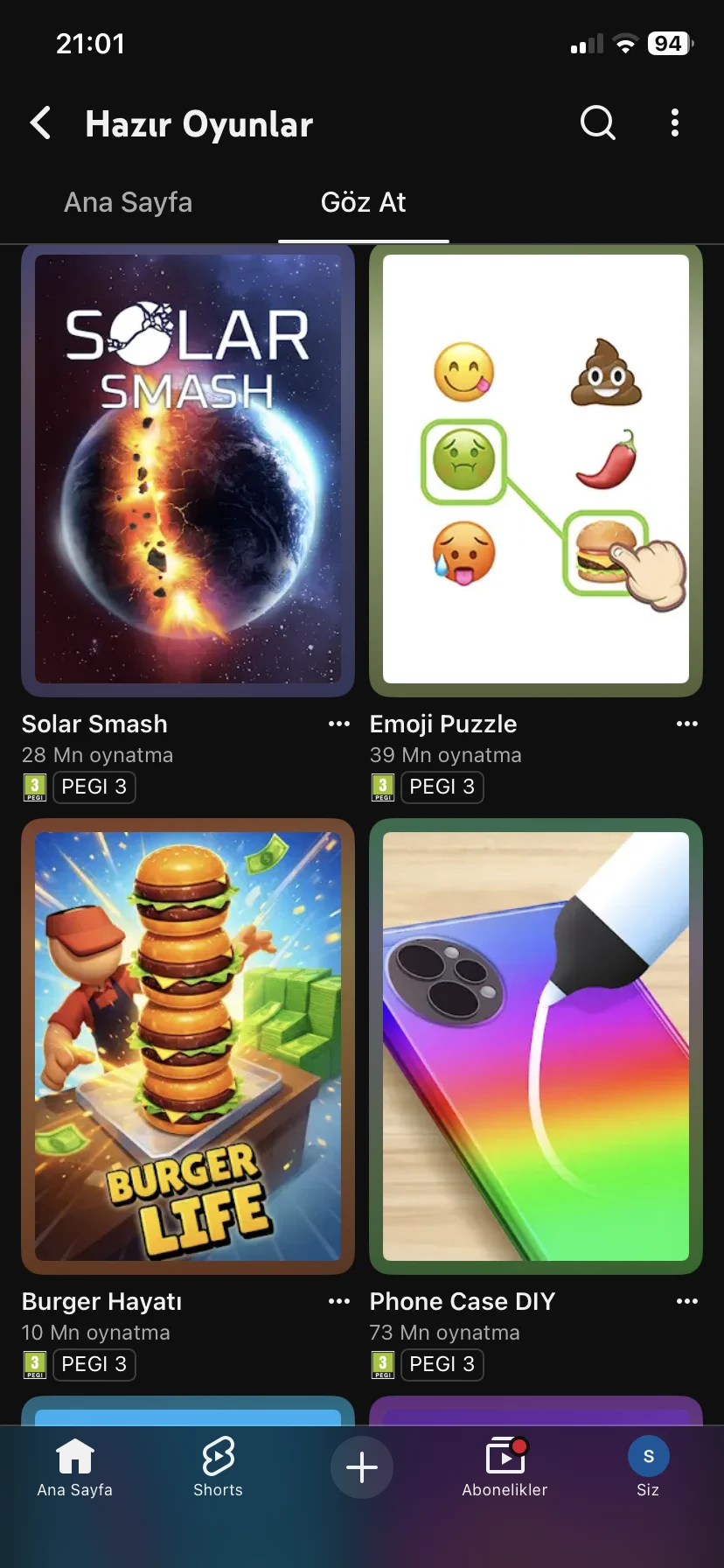The height and width of the screenshot is (1568, 724).
Task: Go to Ana Sayfa in the bottom navigation
Action: point(74,1467)
